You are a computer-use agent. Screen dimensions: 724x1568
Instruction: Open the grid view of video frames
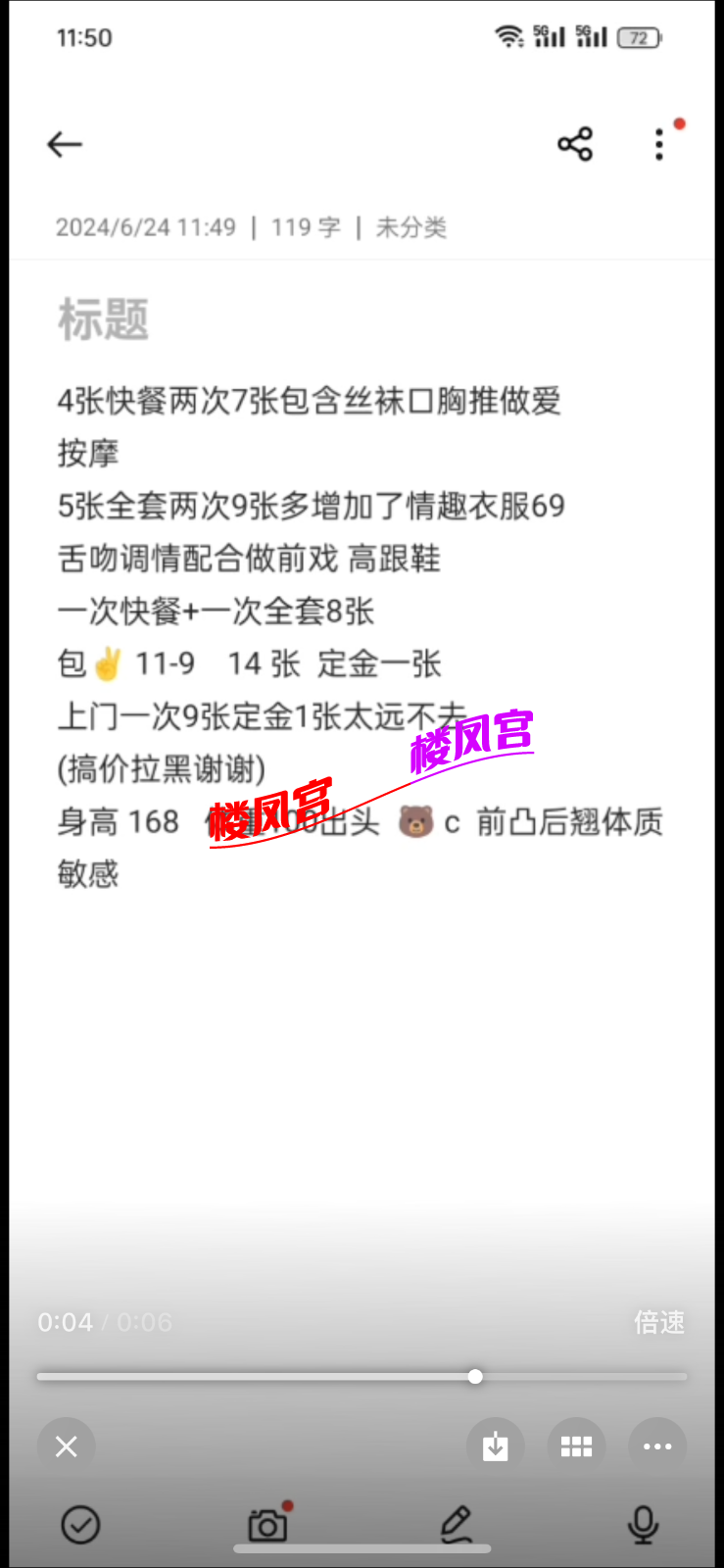point(576,1446)
